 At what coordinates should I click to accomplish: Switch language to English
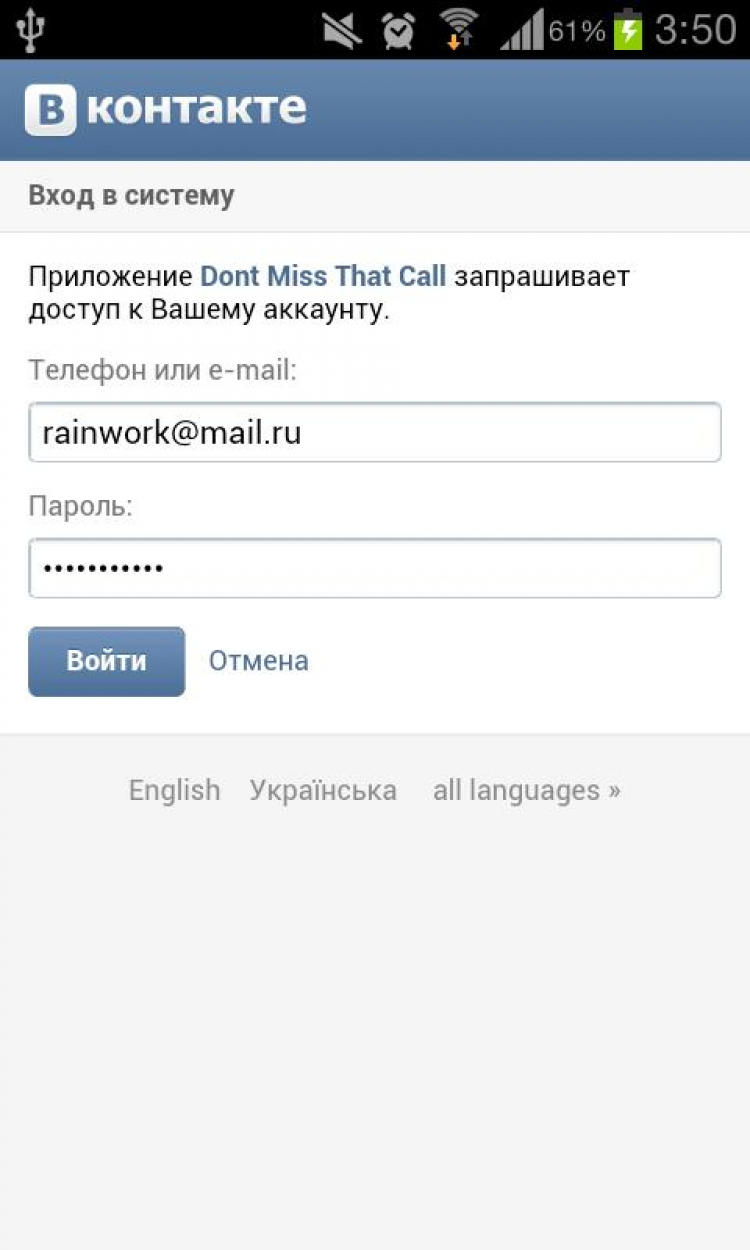174,790
